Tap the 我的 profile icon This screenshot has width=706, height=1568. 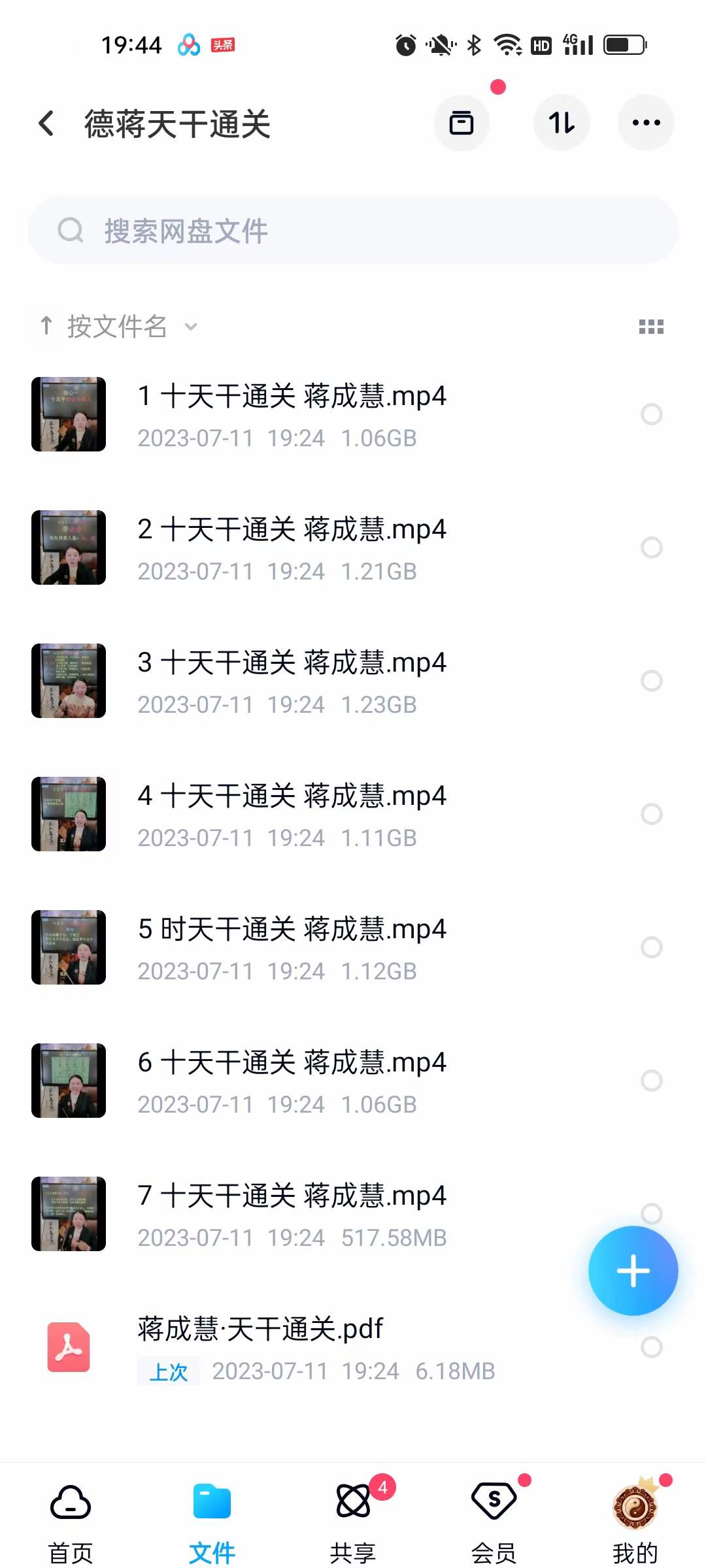click(x=635, y=1502)
